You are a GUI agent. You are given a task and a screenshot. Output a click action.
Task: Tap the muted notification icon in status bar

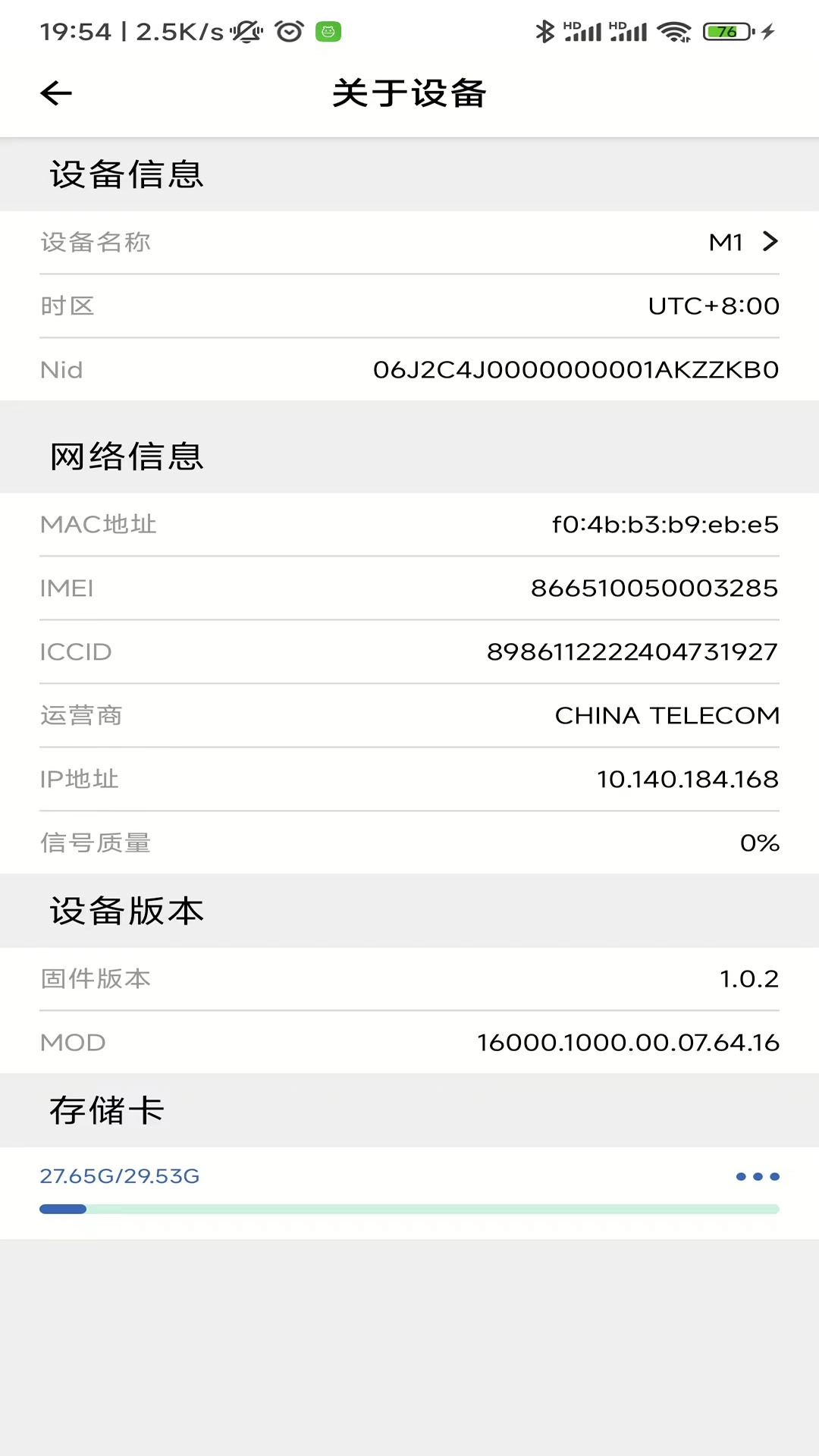244,32
